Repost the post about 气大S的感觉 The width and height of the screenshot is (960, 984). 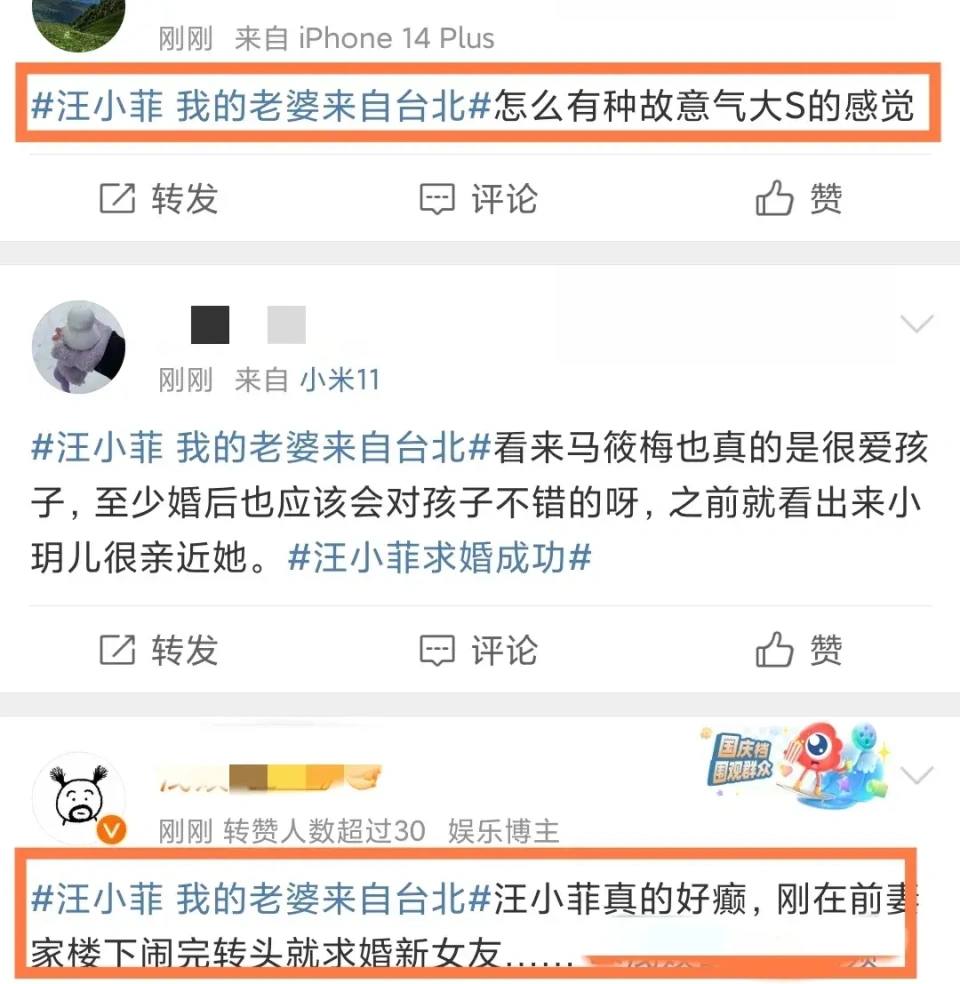coord(160,199)
